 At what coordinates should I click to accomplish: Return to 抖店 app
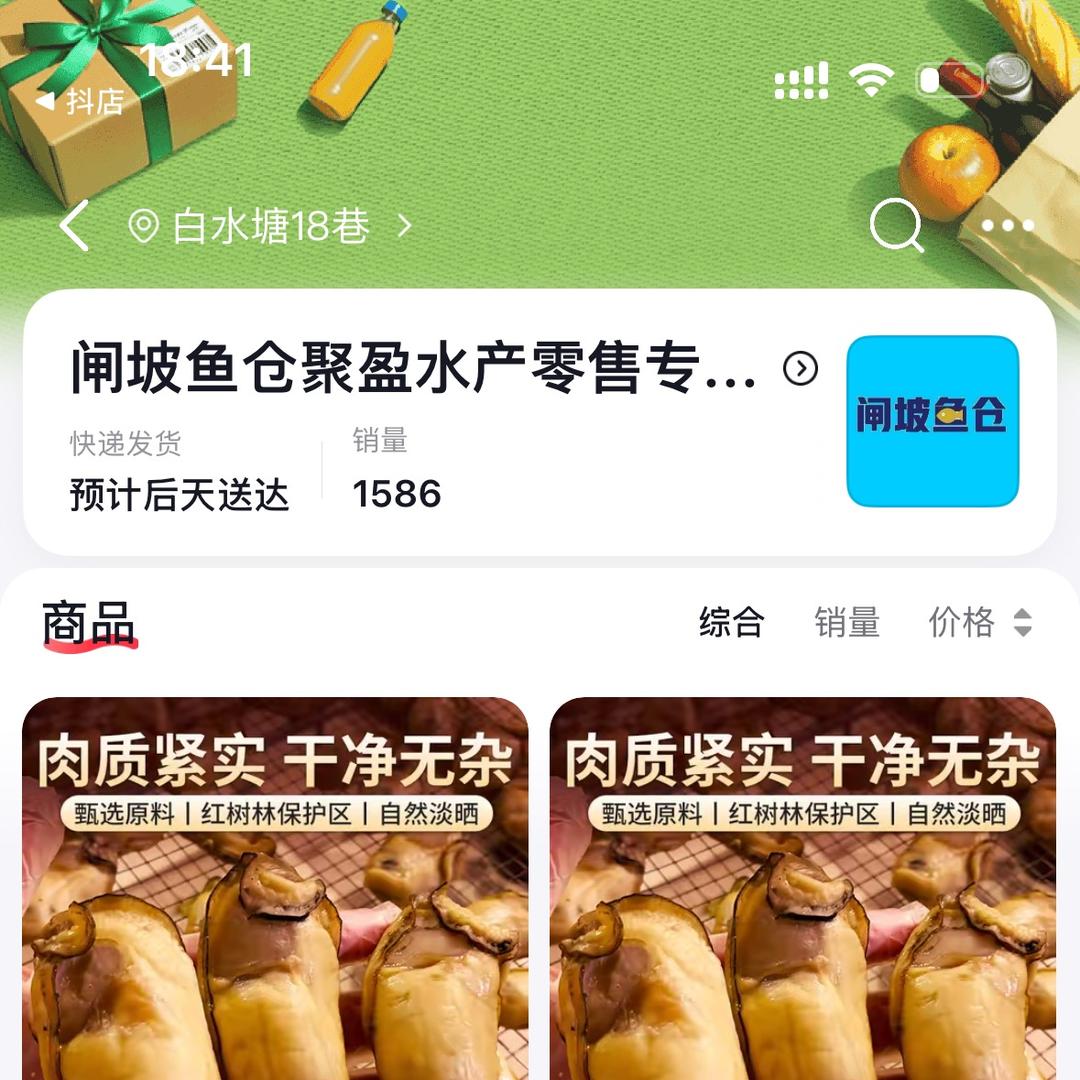(x=80, y=101)
